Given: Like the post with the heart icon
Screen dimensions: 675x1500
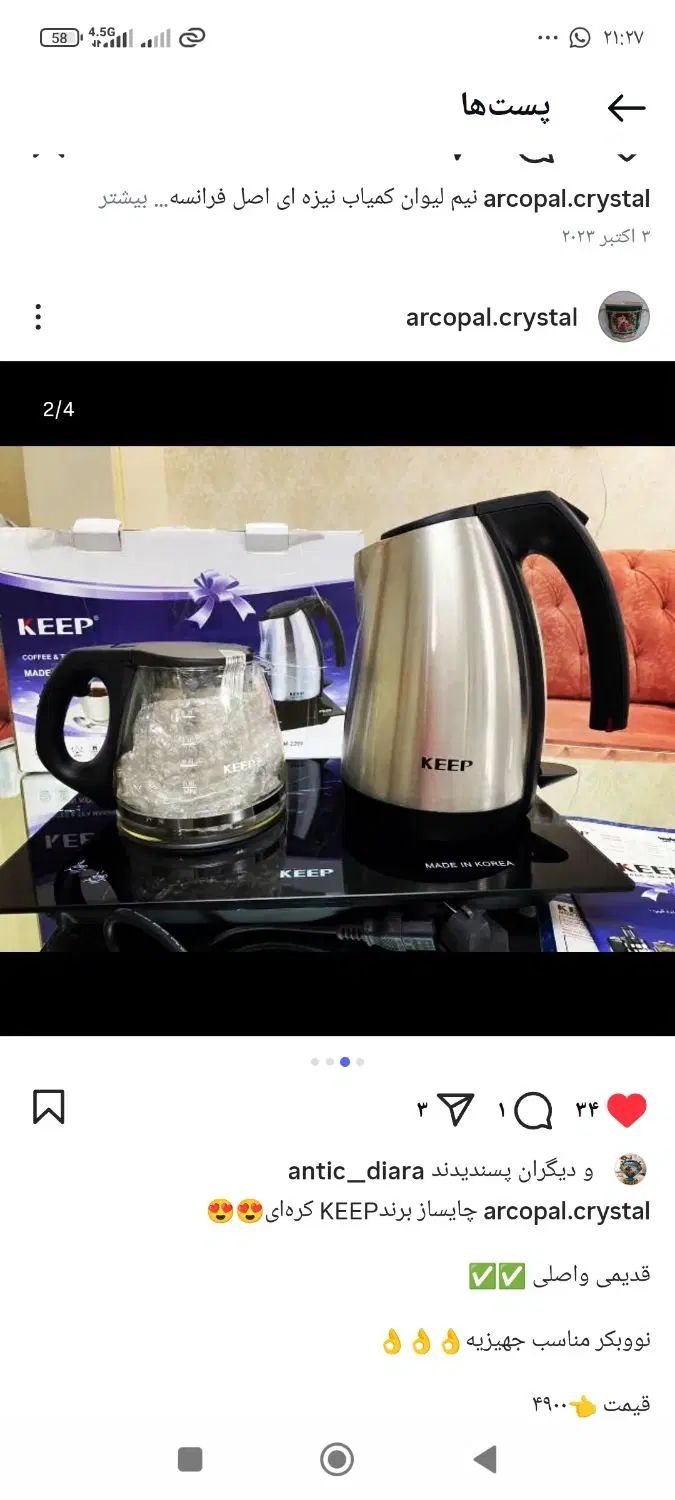Looking at the screenshot, I should [626, 1109].
